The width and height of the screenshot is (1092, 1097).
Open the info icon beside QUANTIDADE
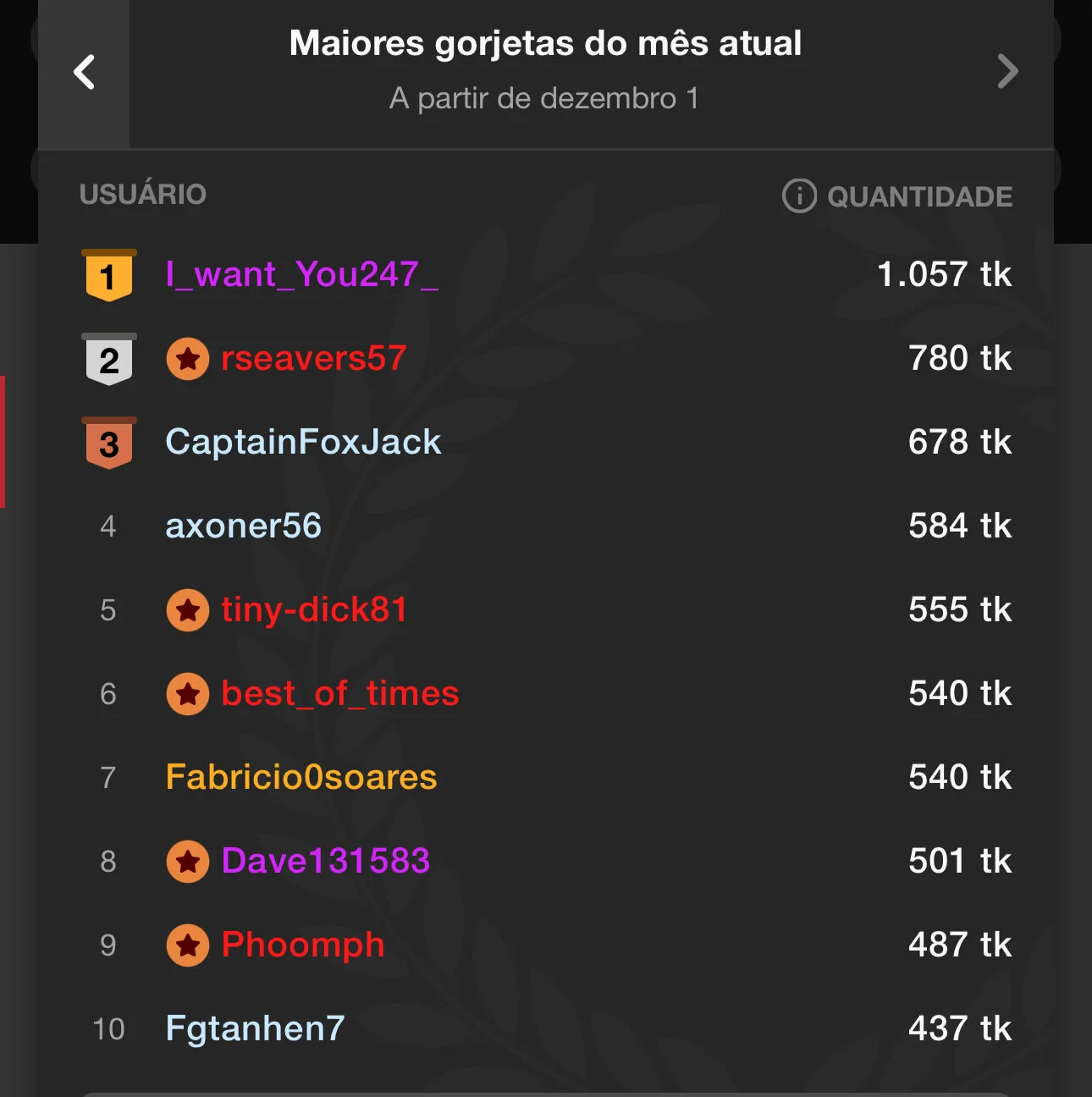798,196
